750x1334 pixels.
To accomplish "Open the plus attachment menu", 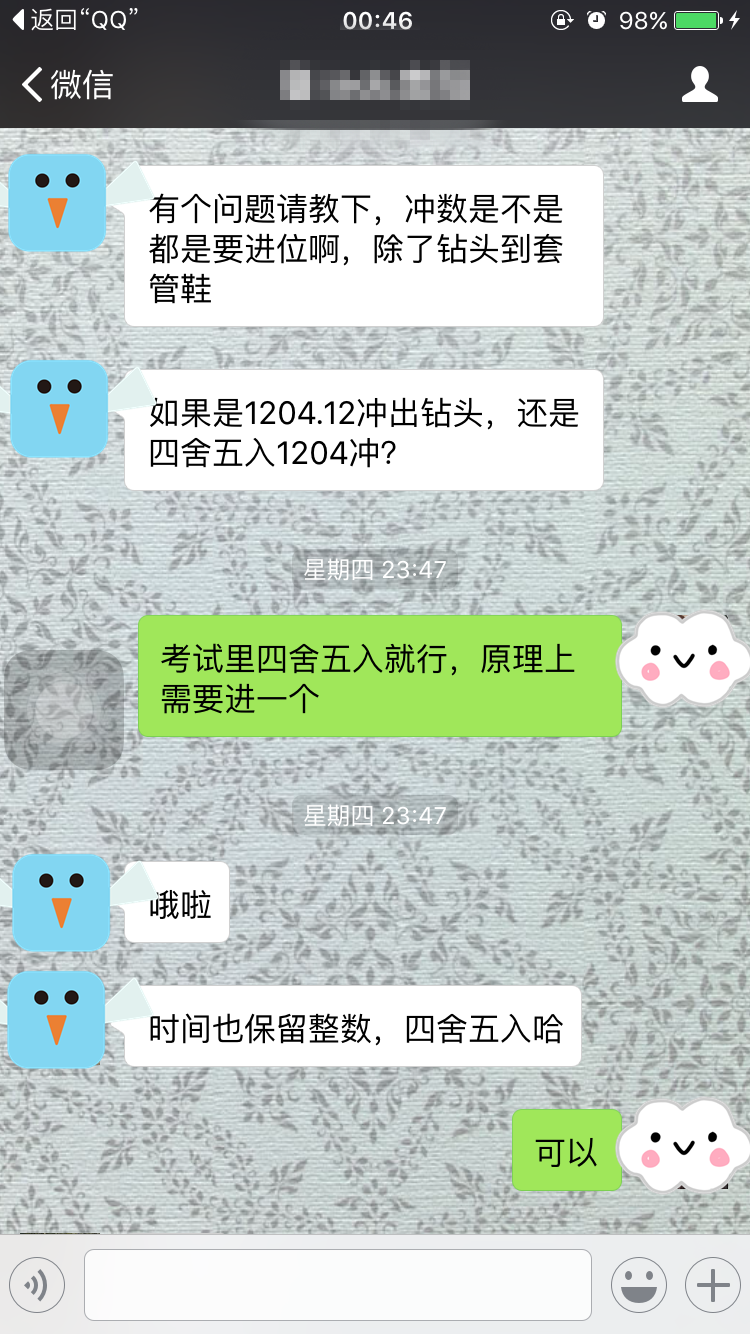I will click(712, 1285).
